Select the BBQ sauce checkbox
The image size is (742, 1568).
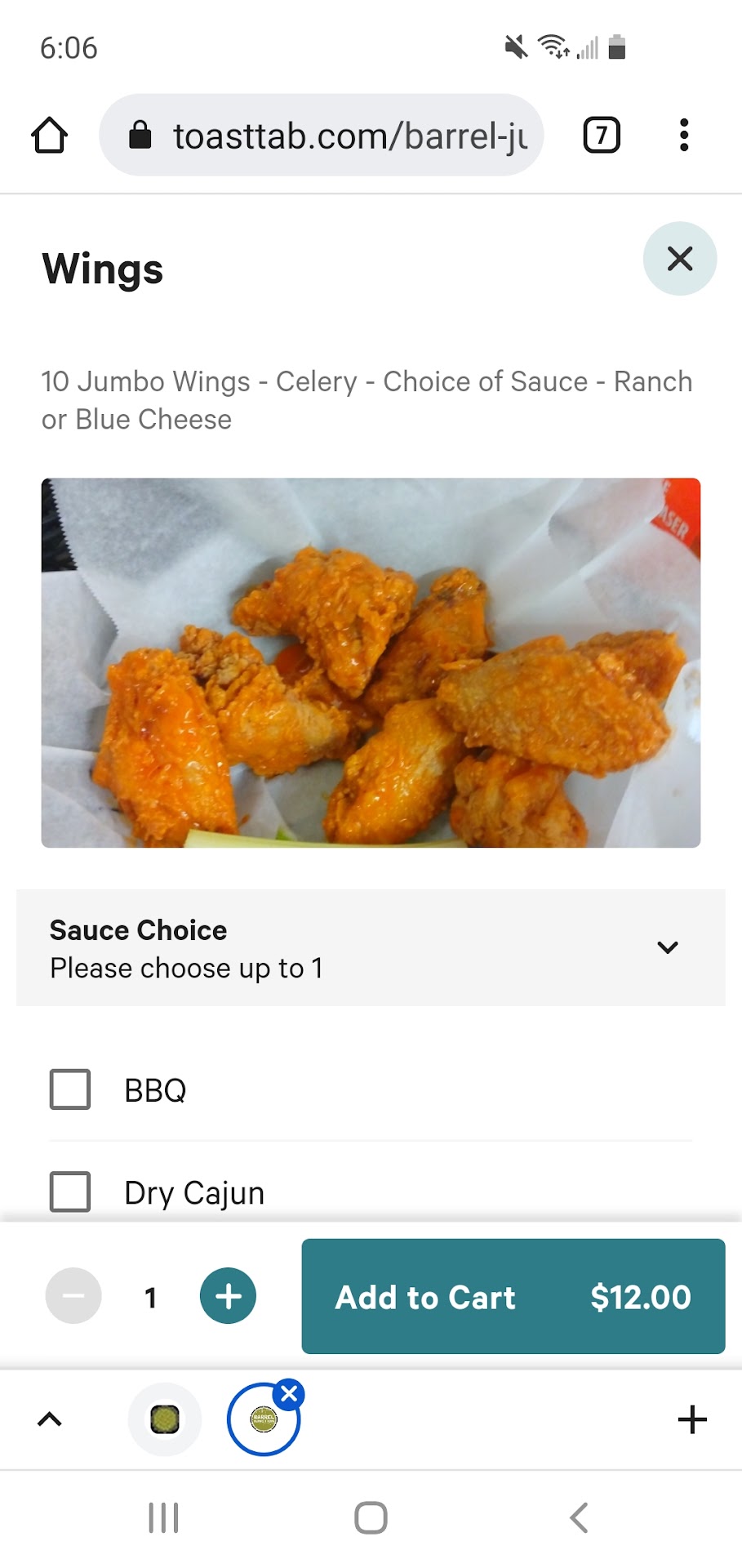click(70, 1089)
